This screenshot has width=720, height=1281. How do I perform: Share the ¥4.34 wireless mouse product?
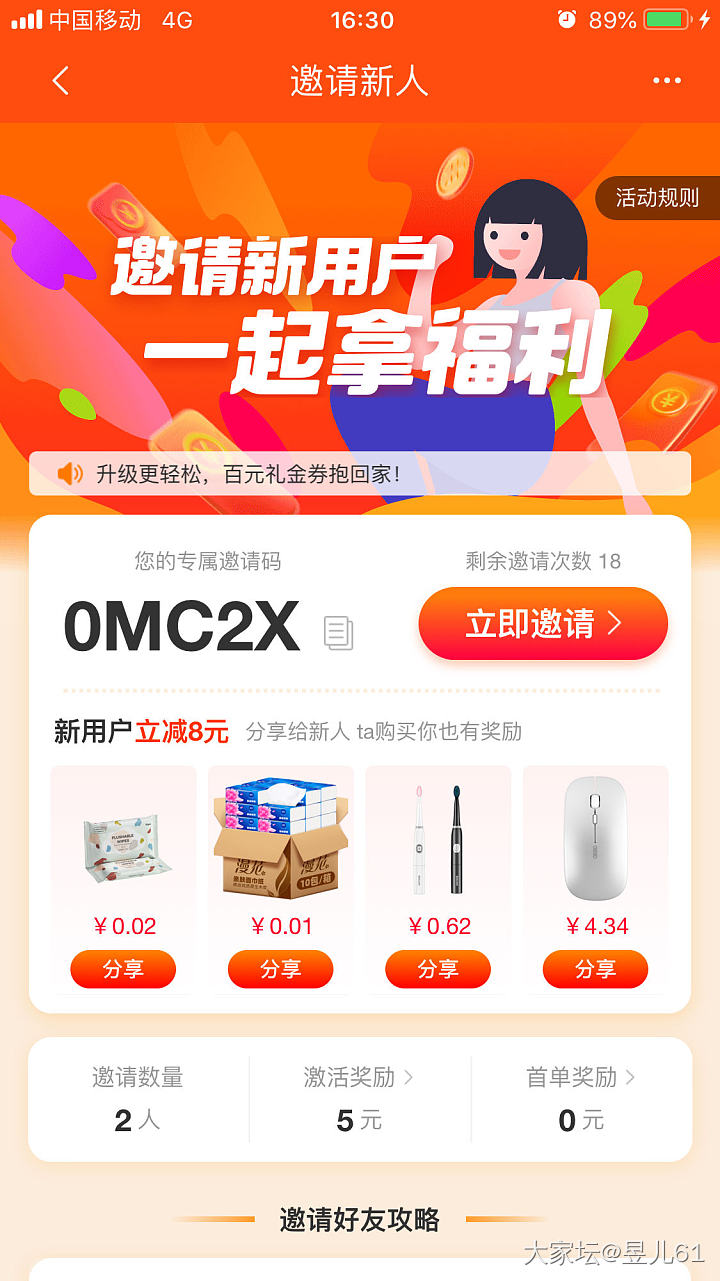(595, 969)
